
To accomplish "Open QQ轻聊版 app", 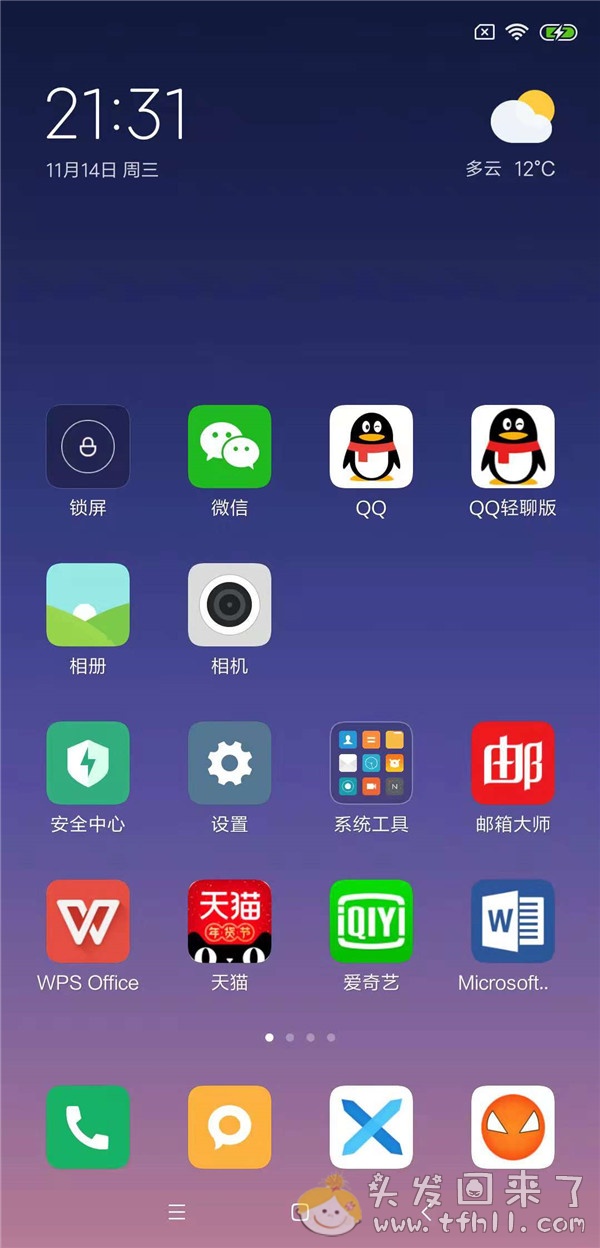I will (x=513, y=446).
